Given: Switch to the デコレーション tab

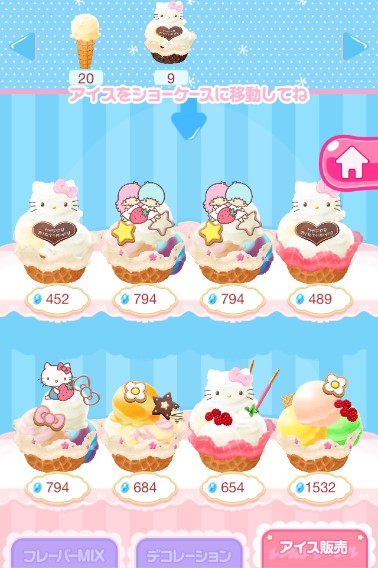Looking at the screenshot, I should [188, 554].
